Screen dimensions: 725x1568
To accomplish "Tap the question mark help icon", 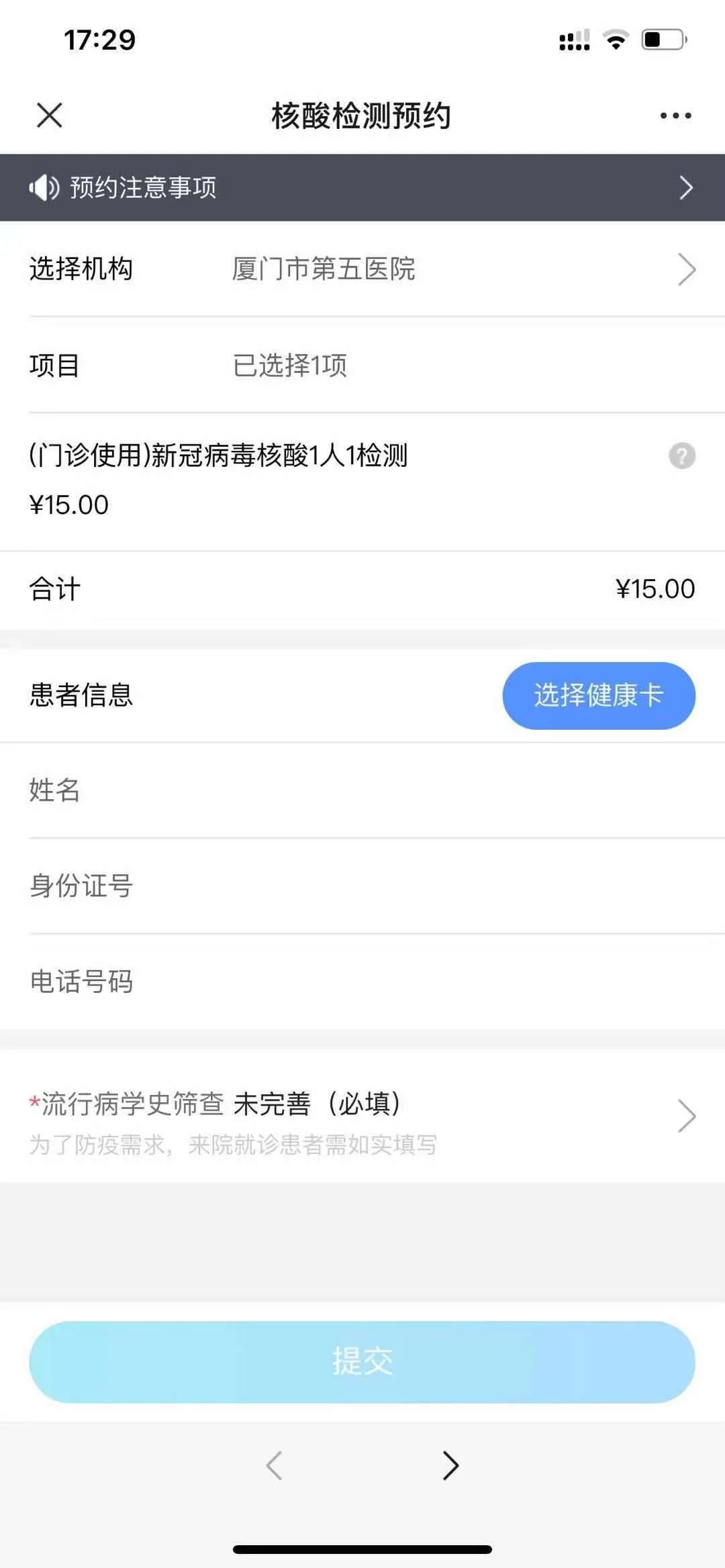I will pyautogui.click(x=681, y=456).
